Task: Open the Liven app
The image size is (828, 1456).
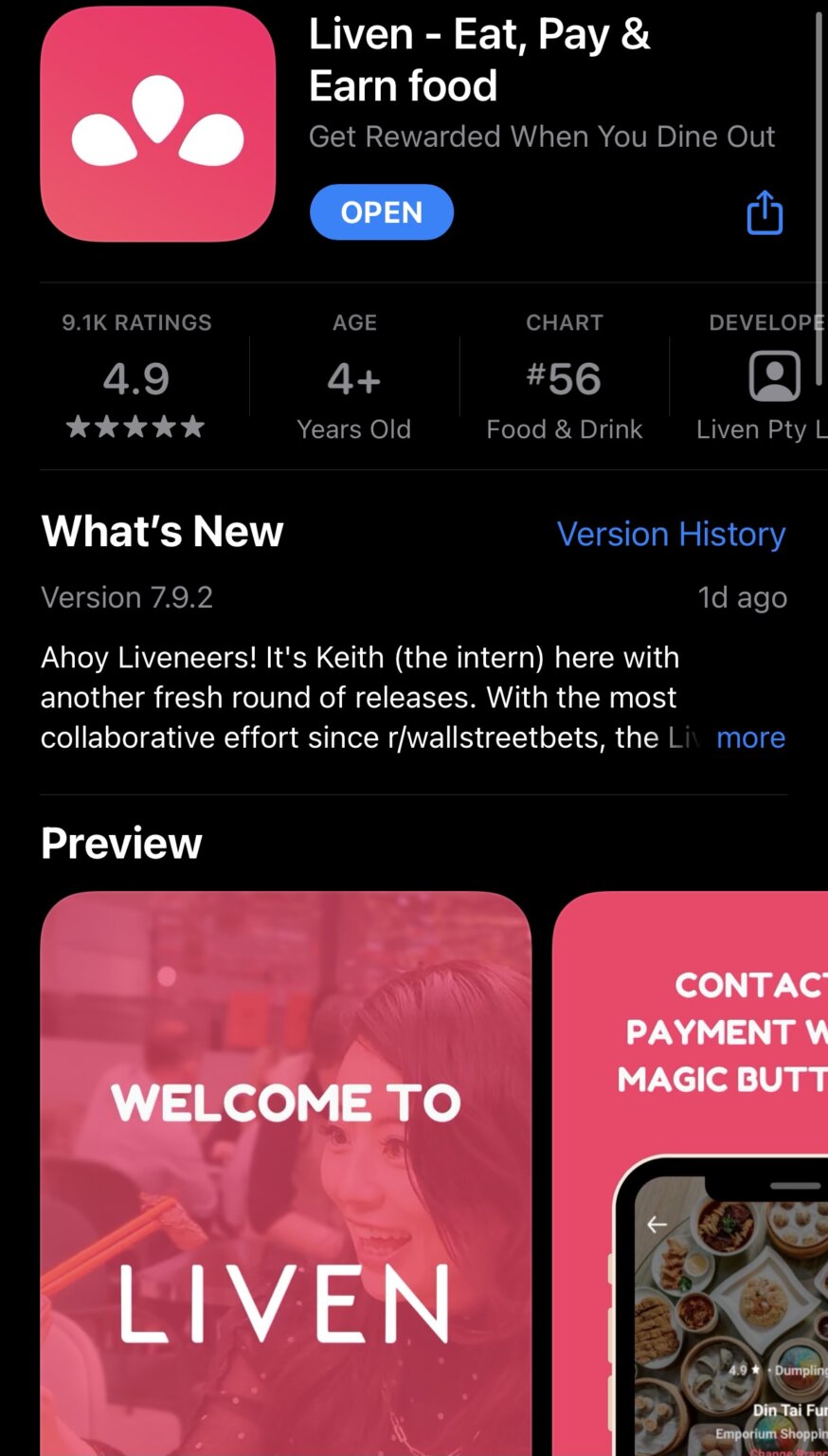Action: [381, 212]
